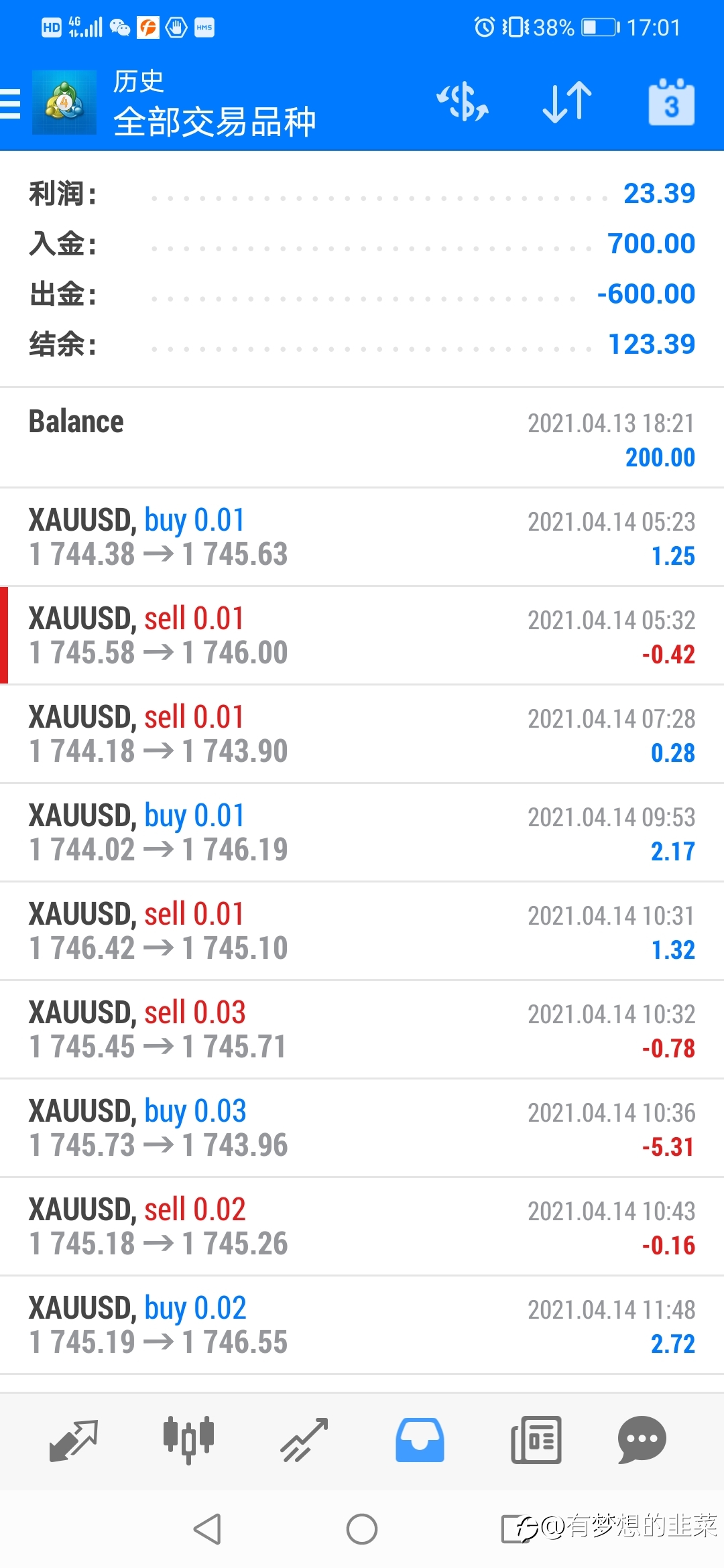The image size is (724, 1568).
Task: Change sort order with the arrows icon
Action: 567,103
